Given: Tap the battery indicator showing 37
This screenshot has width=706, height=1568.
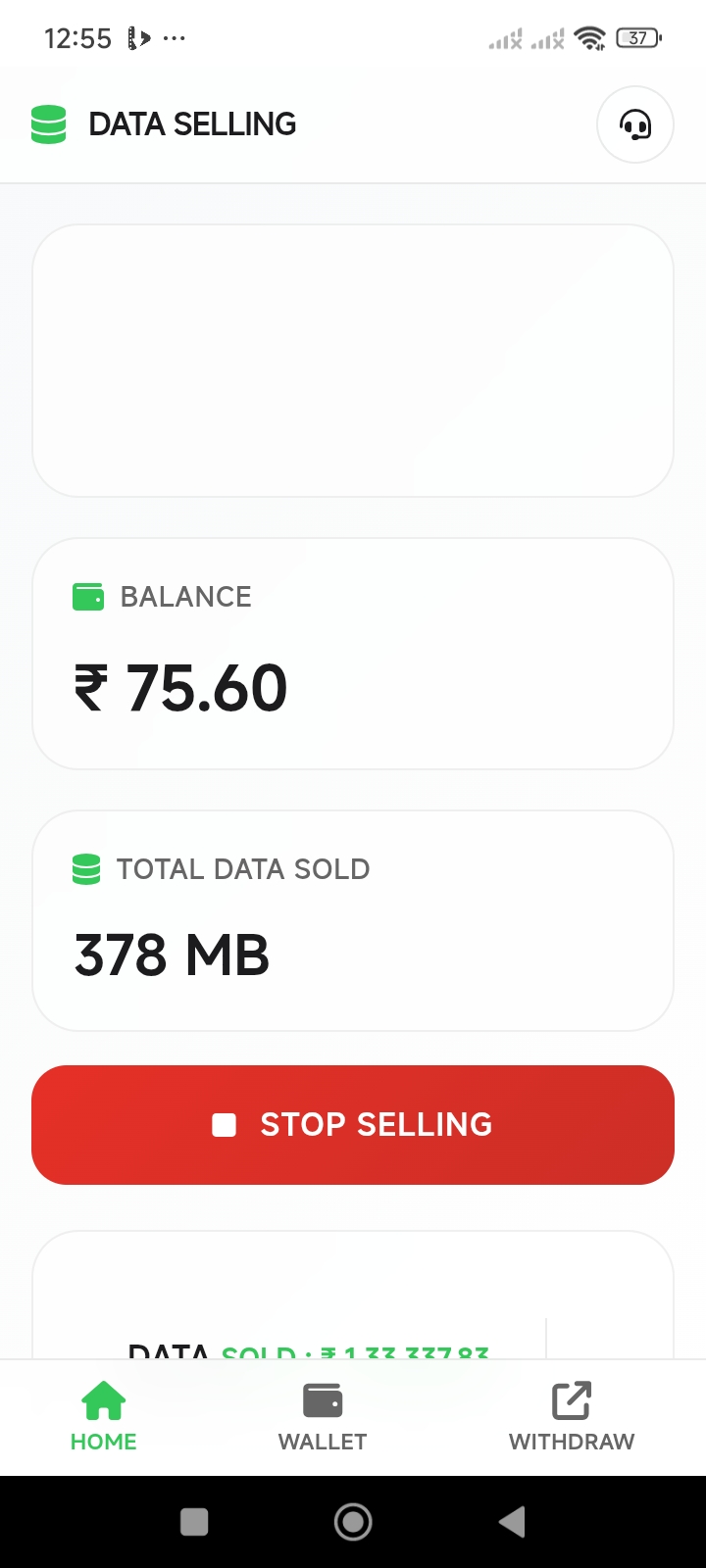Looking at the screenshot, I should click(x=635, y=38).
